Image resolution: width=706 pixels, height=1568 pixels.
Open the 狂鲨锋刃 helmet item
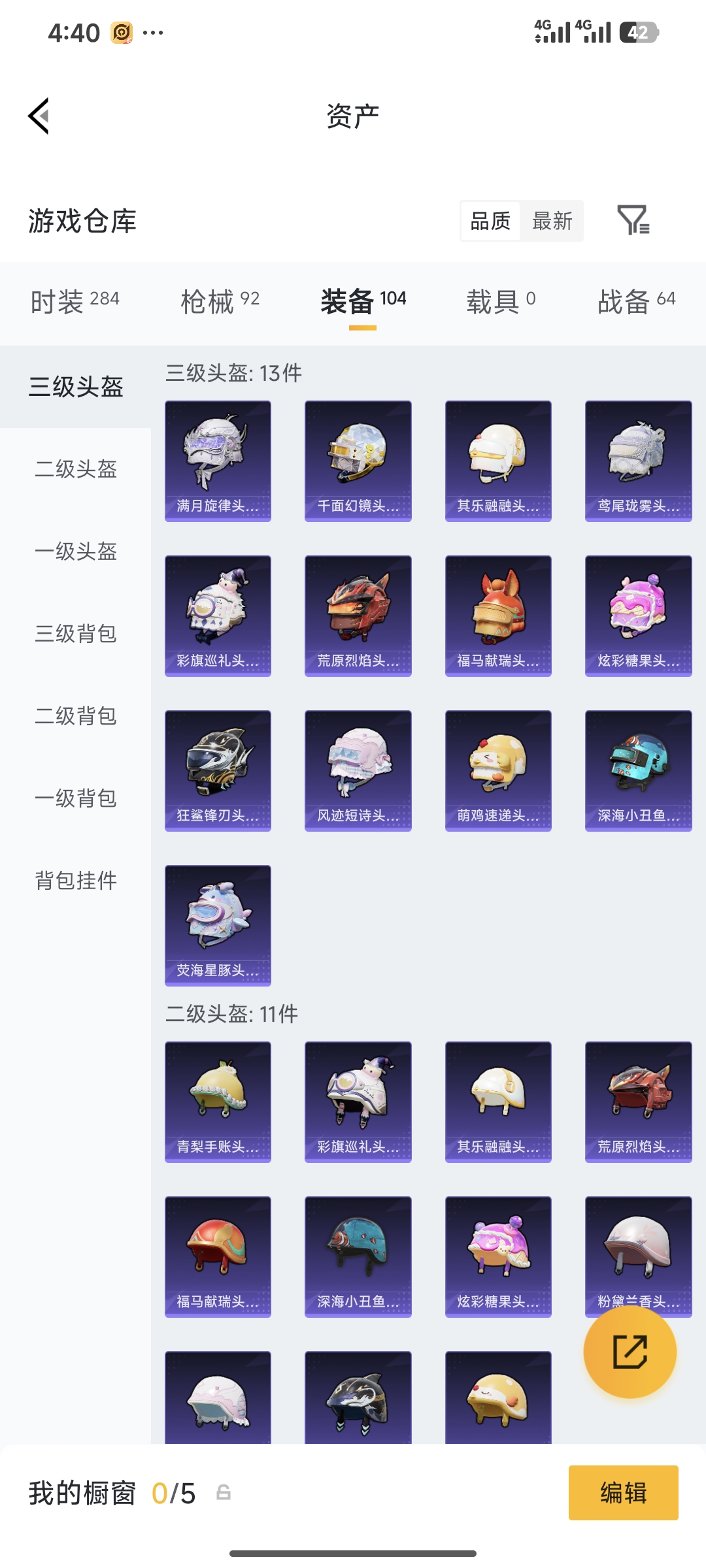[x=218, y=771]
